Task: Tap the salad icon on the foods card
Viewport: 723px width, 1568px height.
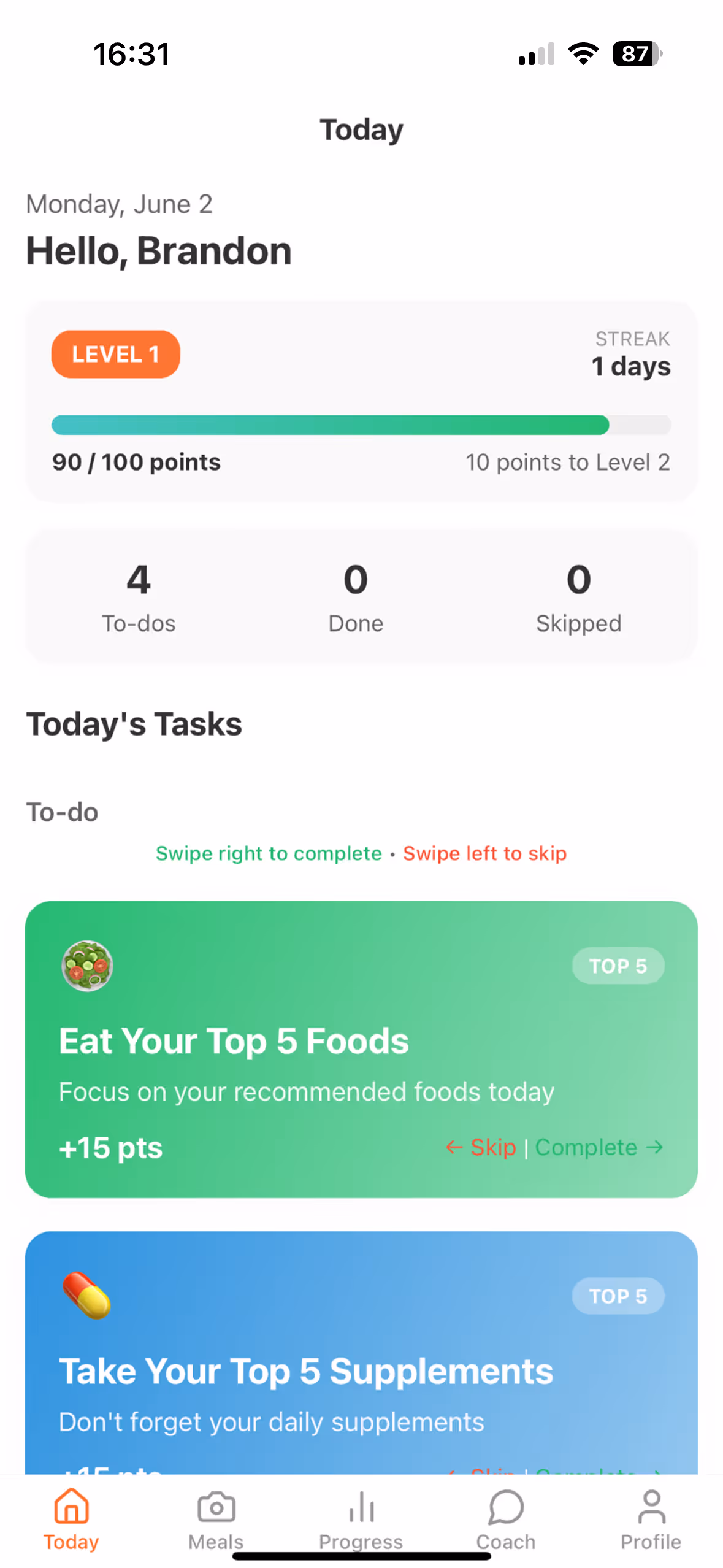Action: [87, 966]
